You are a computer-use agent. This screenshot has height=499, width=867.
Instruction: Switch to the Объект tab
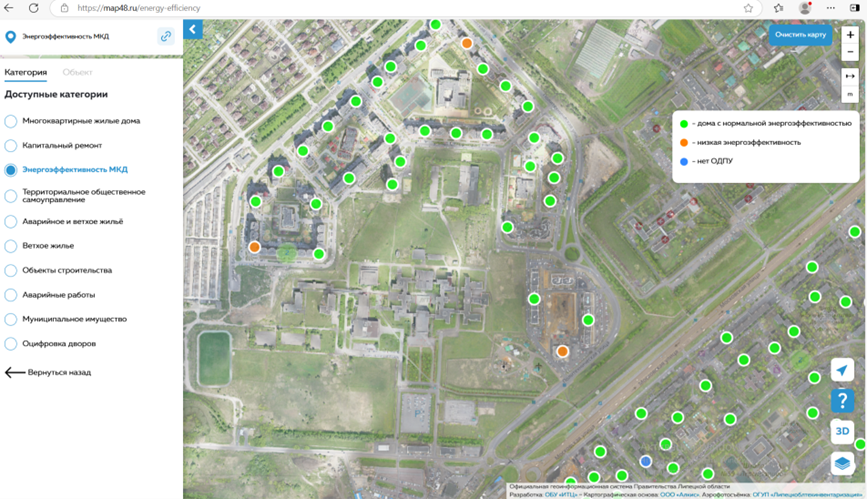click(77, 73)
